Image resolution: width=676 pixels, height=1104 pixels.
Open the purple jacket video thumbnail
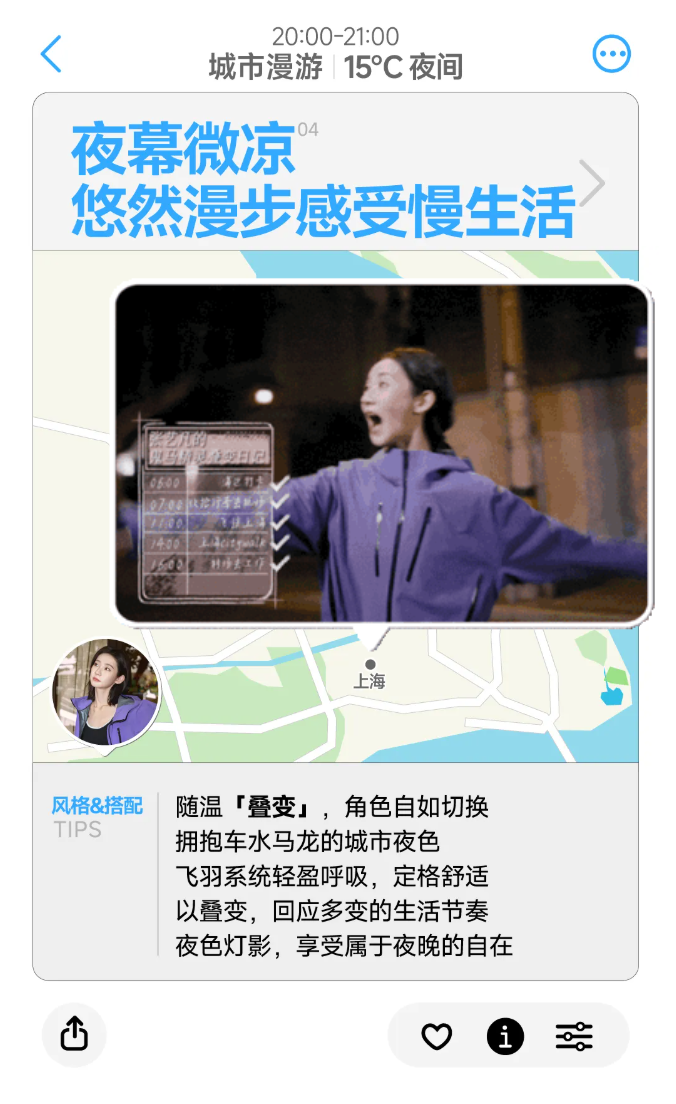[x=383, y=454]
